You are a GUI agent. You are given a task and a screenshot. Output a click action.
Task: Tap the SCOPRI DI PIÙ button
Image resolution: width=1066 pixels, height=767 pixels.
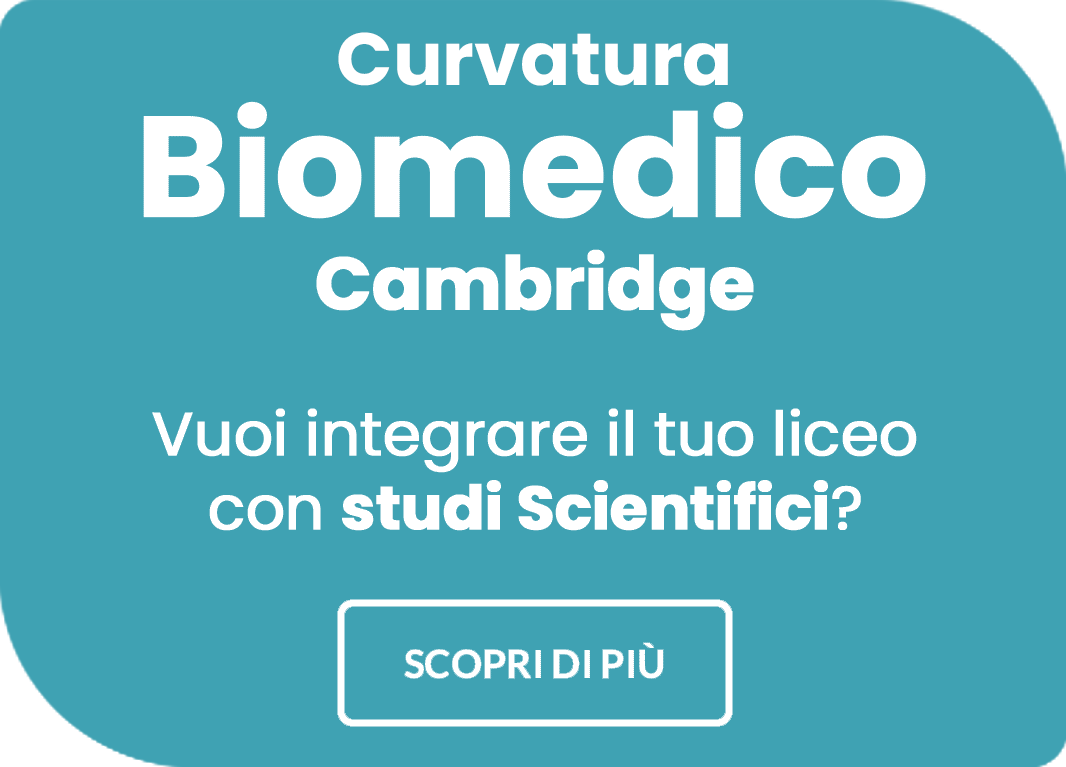pyautogui.click(x=534, y=664)
